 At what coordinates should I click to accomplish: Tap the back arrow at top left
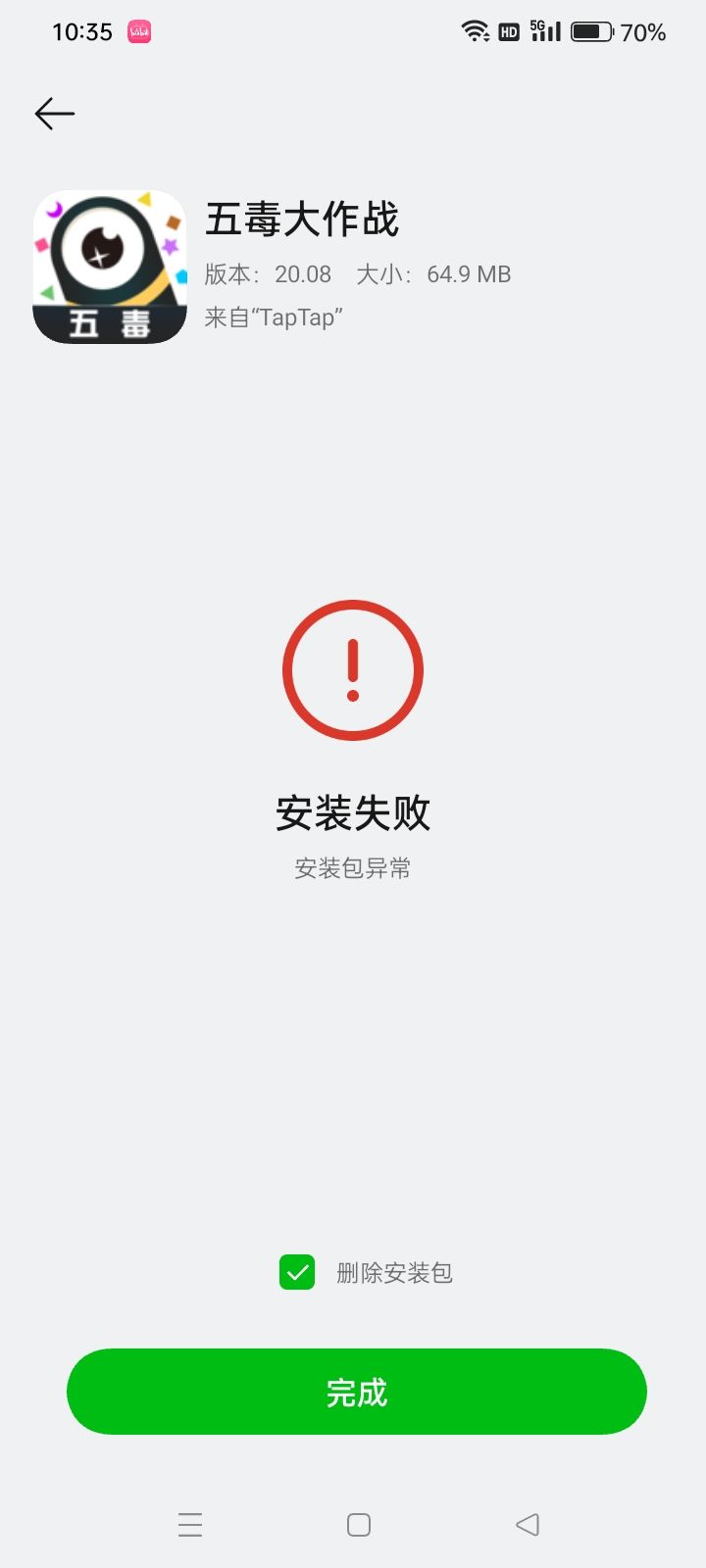coord(54,114)
